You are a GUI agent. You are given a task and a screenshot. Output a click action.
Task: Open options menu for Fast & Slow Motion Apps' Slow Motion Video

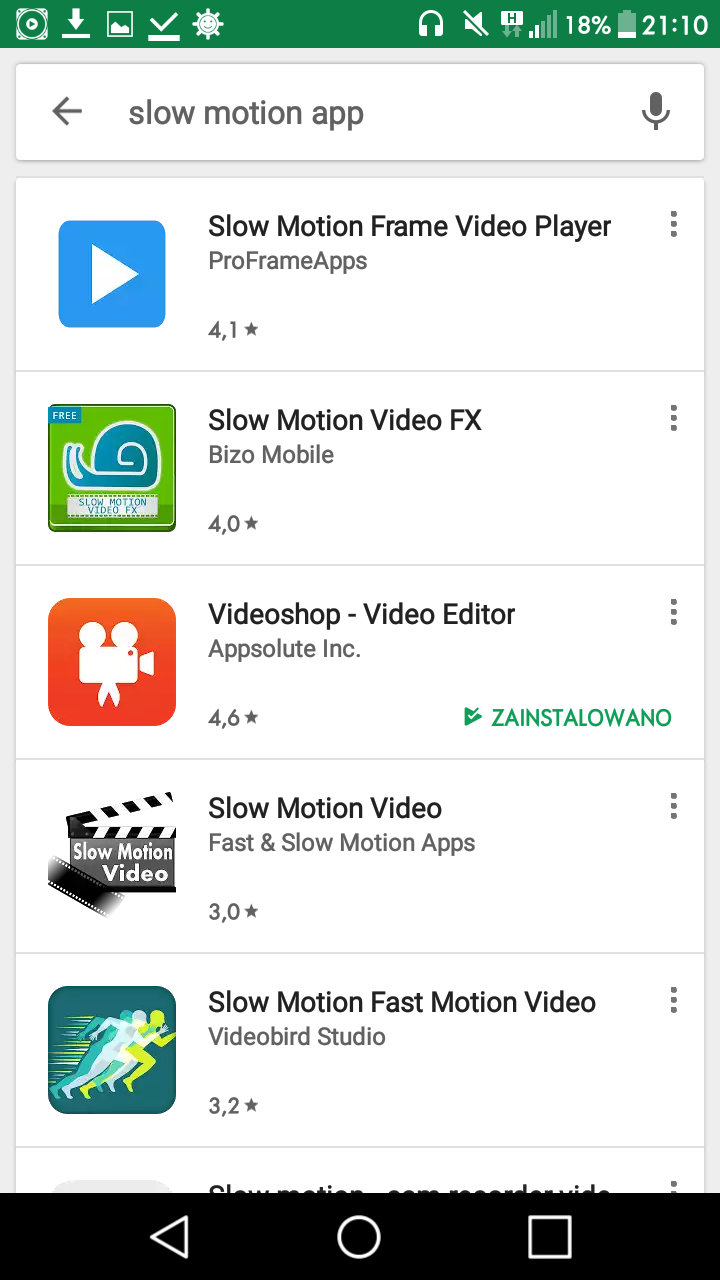674,806
